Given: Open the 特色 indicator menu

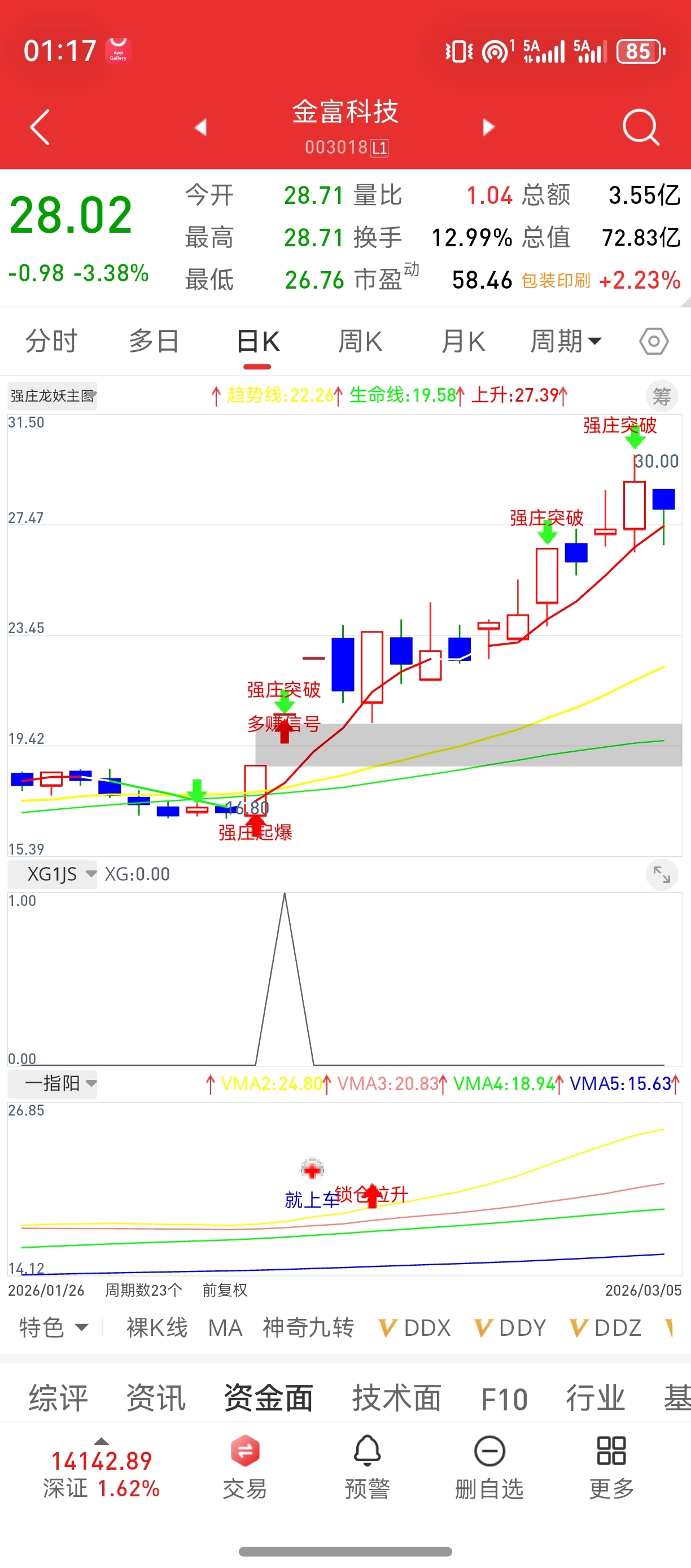Looking at the screenshot, I should 54,1327.
